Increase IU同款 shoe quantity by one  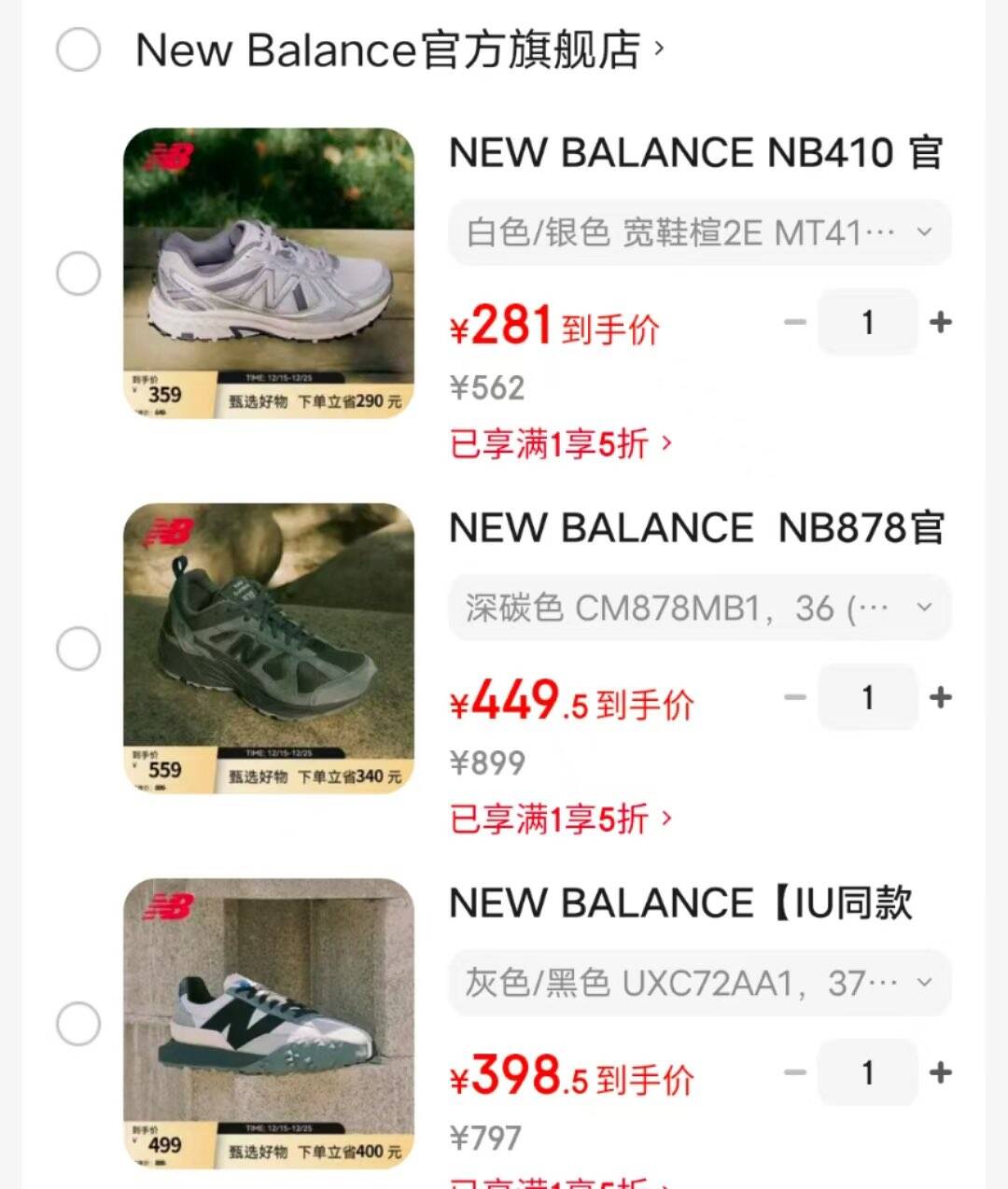coord(941,1073)
